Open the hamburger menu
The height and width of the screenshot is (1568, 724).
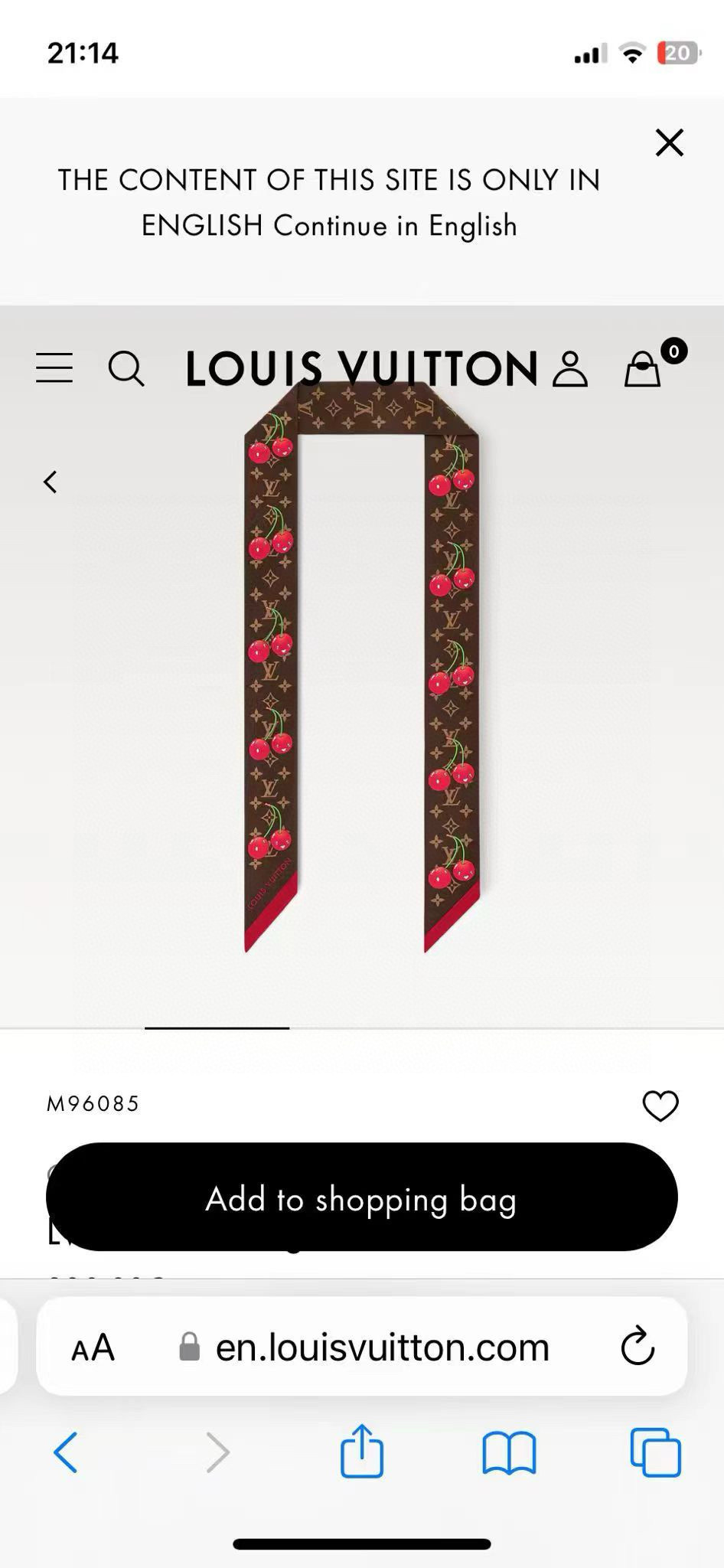click(54, 368)
